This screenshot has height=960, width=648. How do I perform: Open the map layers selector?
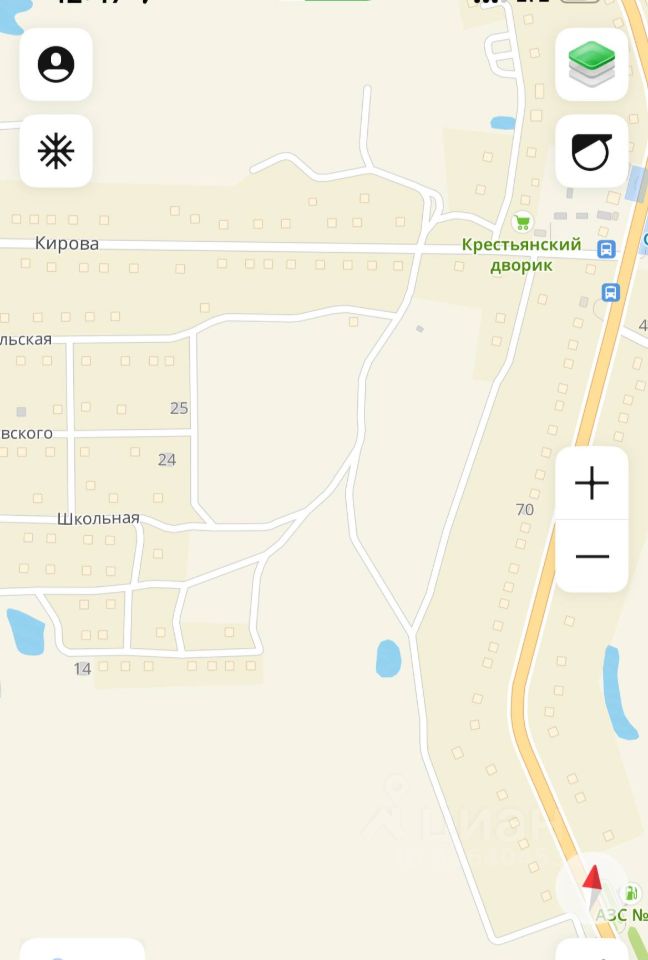592,65
